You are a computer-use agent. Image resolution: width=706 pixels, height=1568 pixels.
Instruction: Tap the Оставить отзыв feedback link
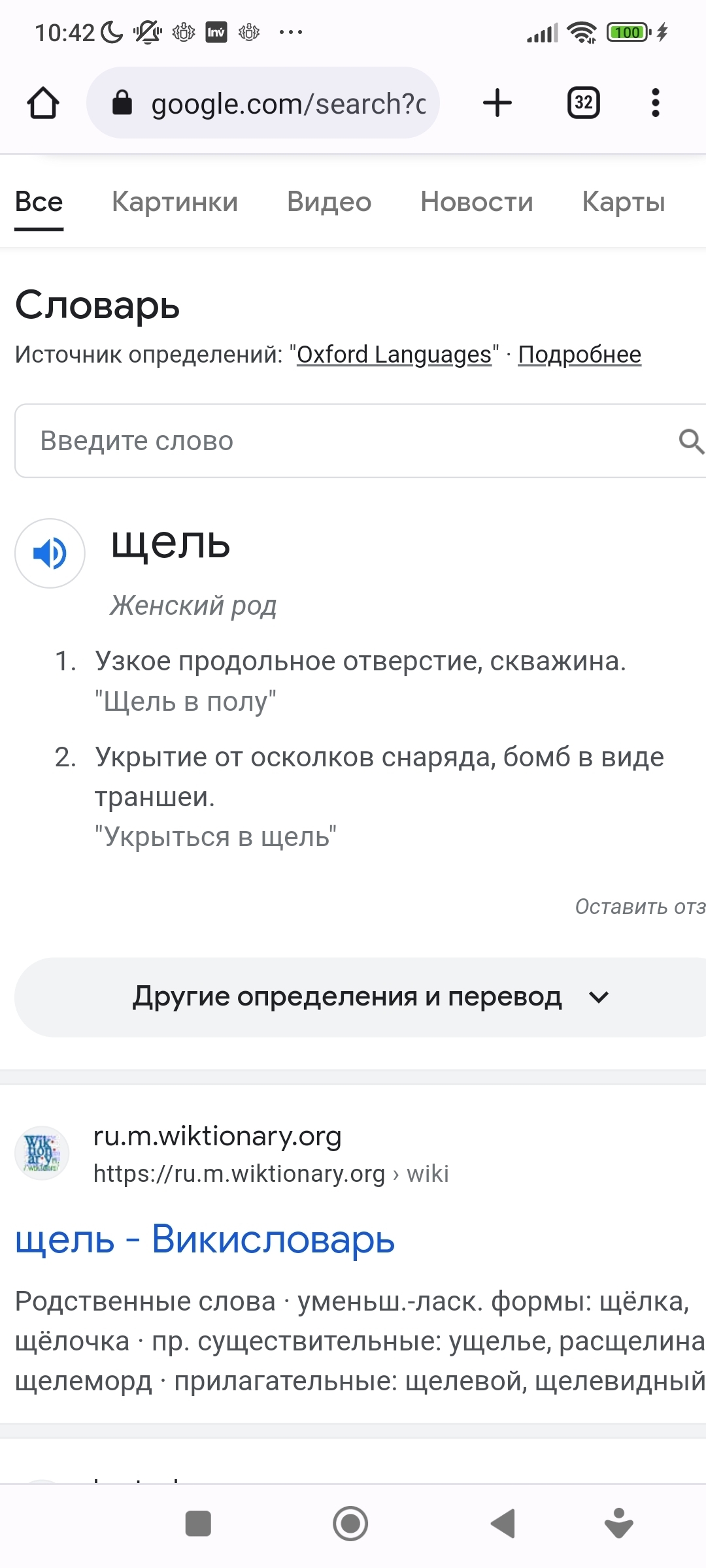point(639,907)
